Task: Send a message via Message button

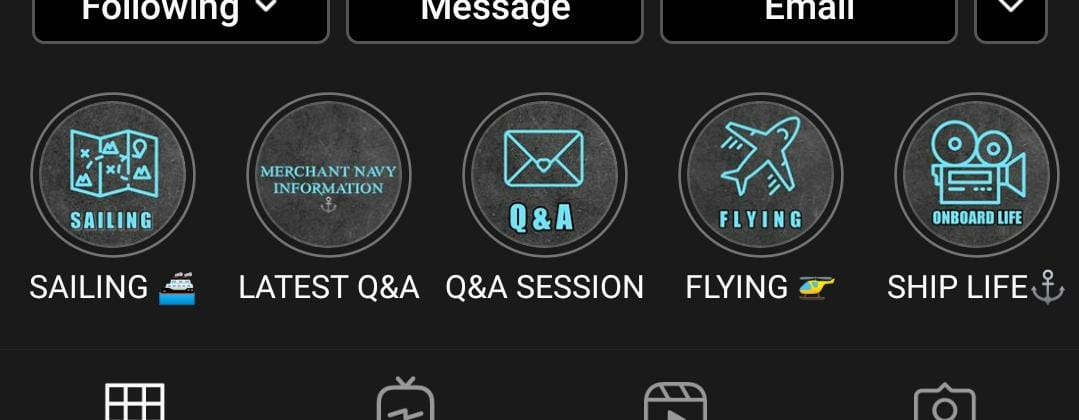Action: (494, 16)
